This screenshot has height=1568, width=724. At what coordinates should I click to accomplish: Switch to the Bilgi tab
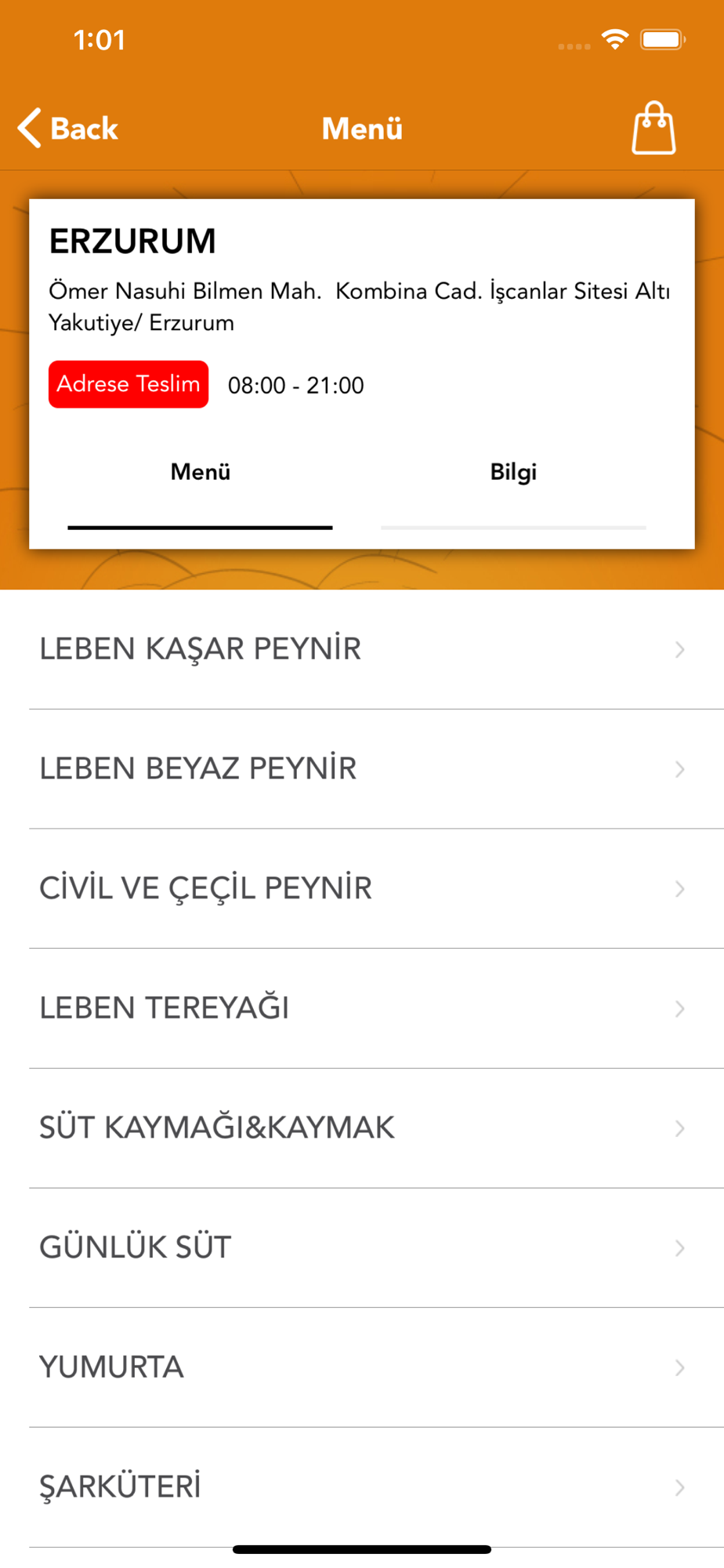coord(513,472)
